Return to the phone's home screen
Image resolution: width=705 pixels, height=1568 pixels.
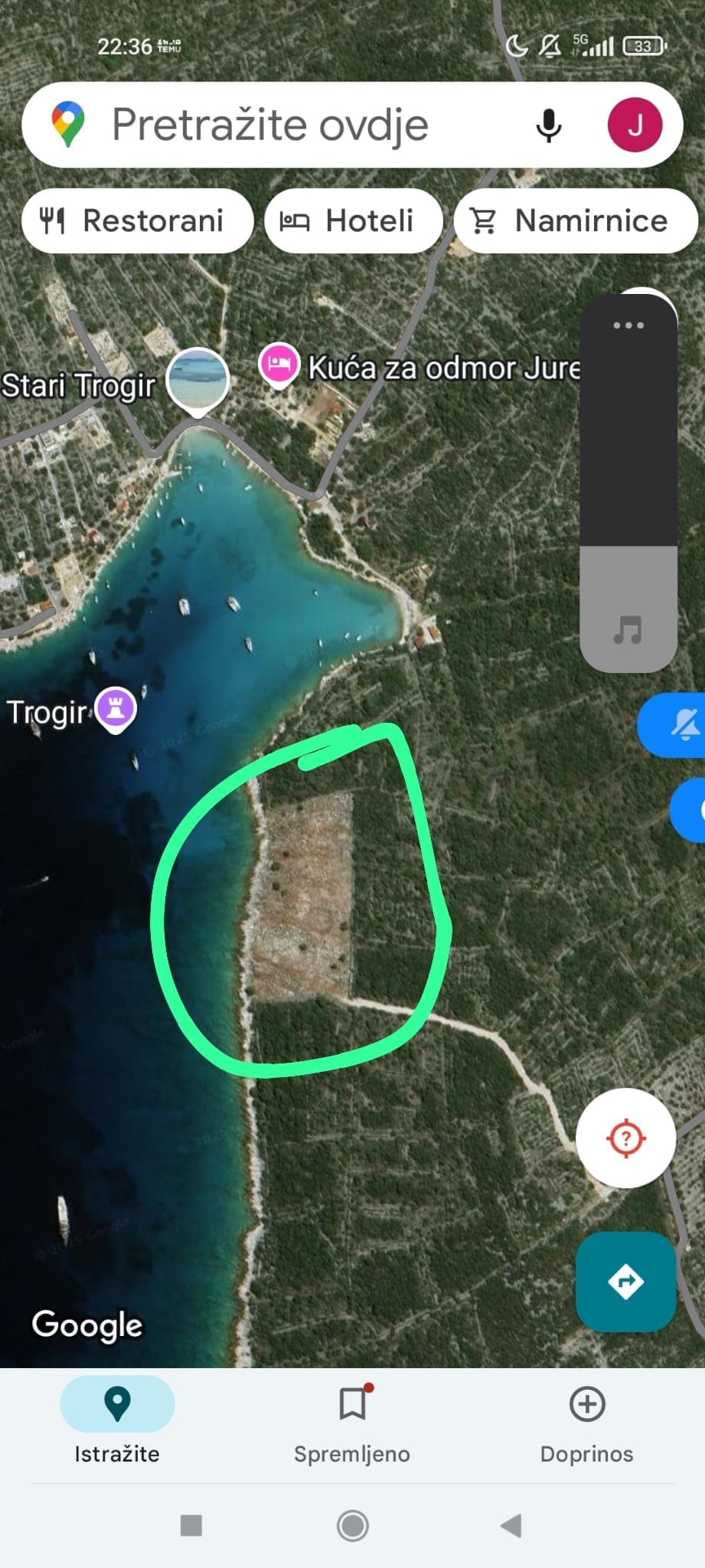tap(352, 1525)
